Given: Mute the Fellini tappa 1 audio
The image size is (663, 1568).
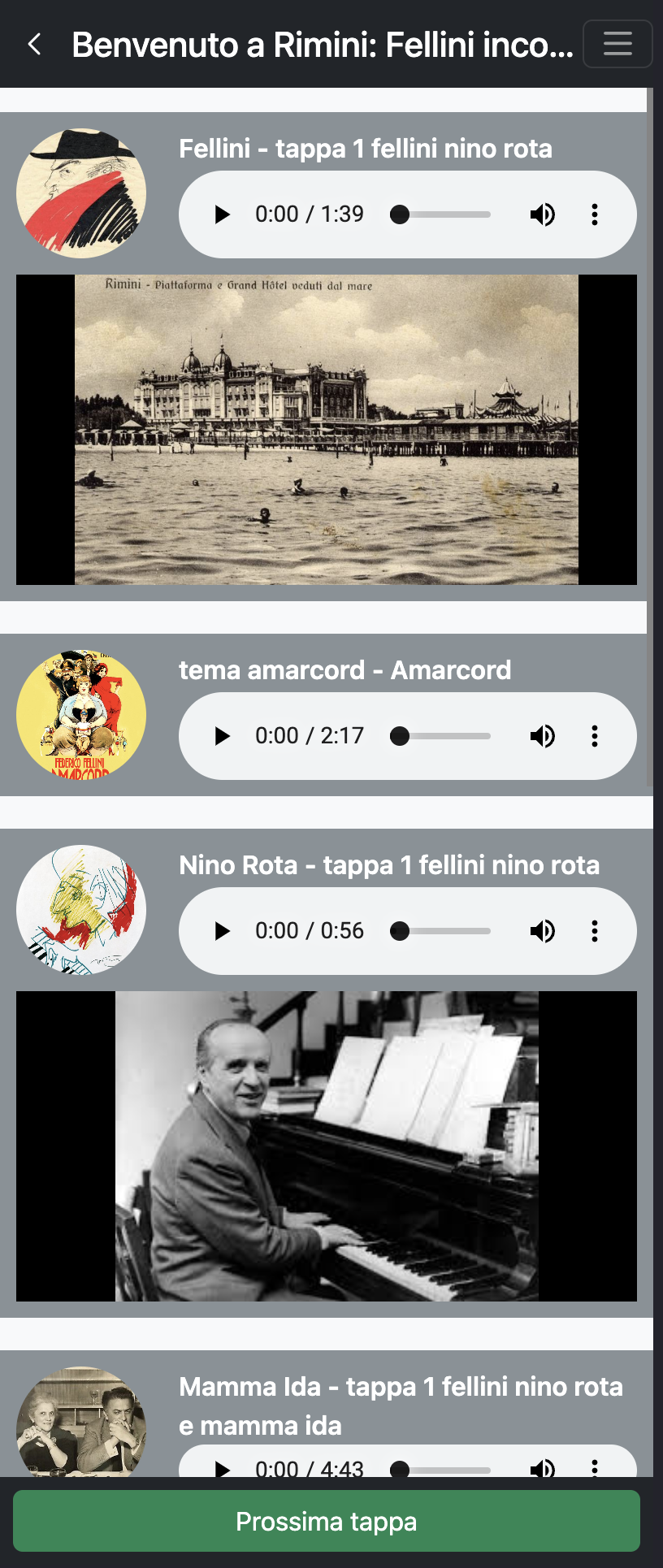Looking at the screenshot, I should (542, 214).
